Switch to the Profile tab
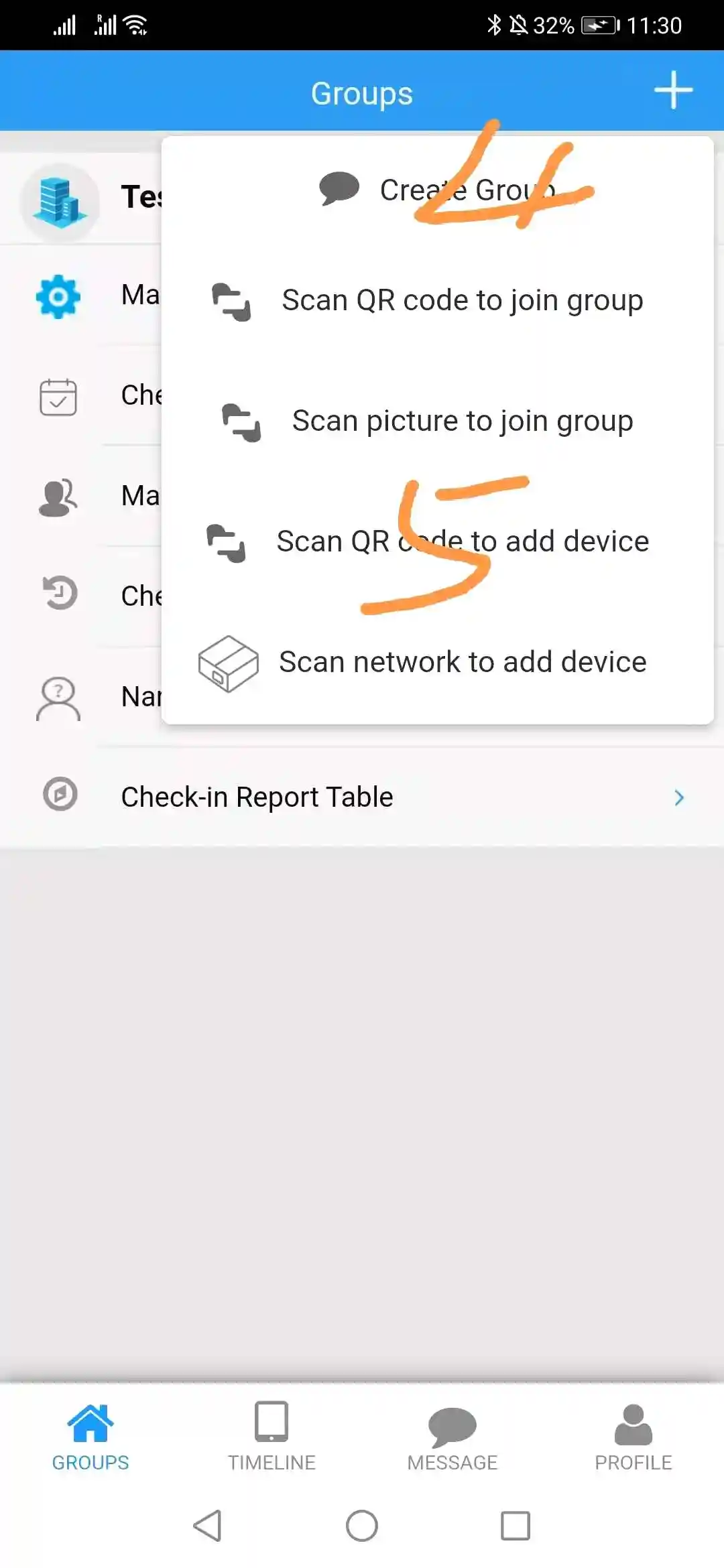The width and height of the screenshot is (724, 1568). 633,1435
